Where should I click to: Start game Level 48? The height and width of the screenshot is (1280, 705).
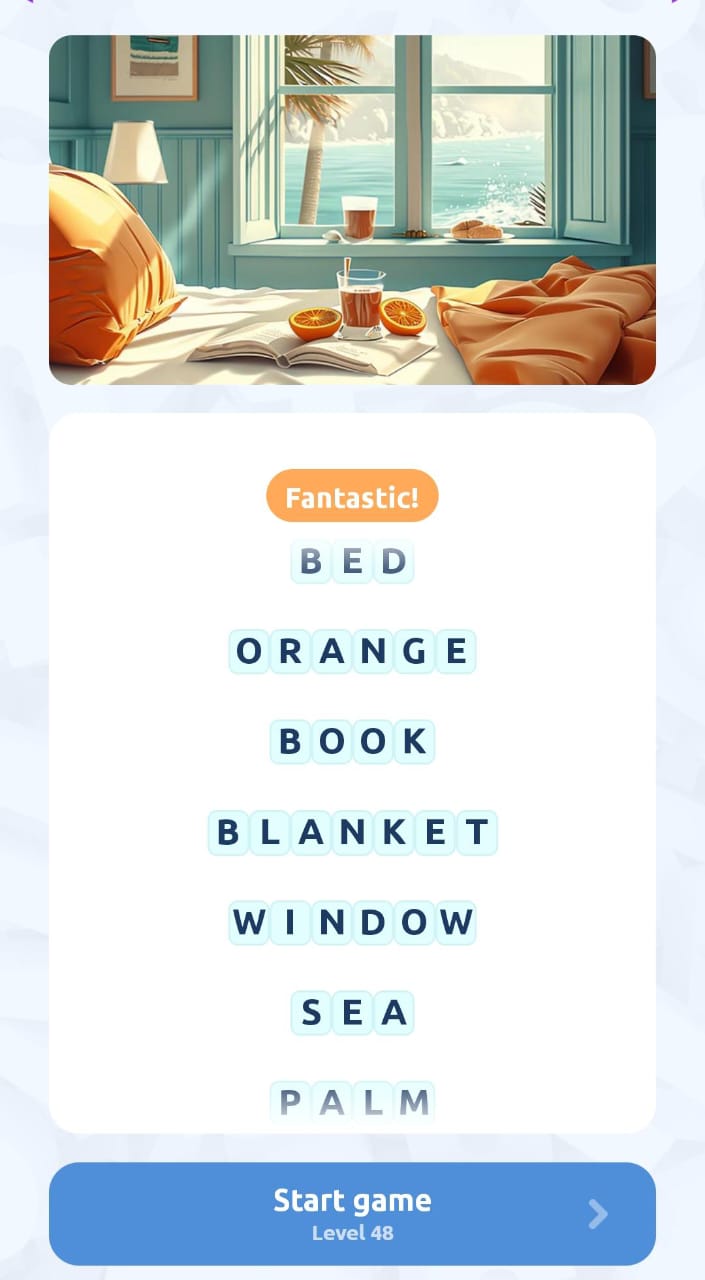pos(352,1213)
